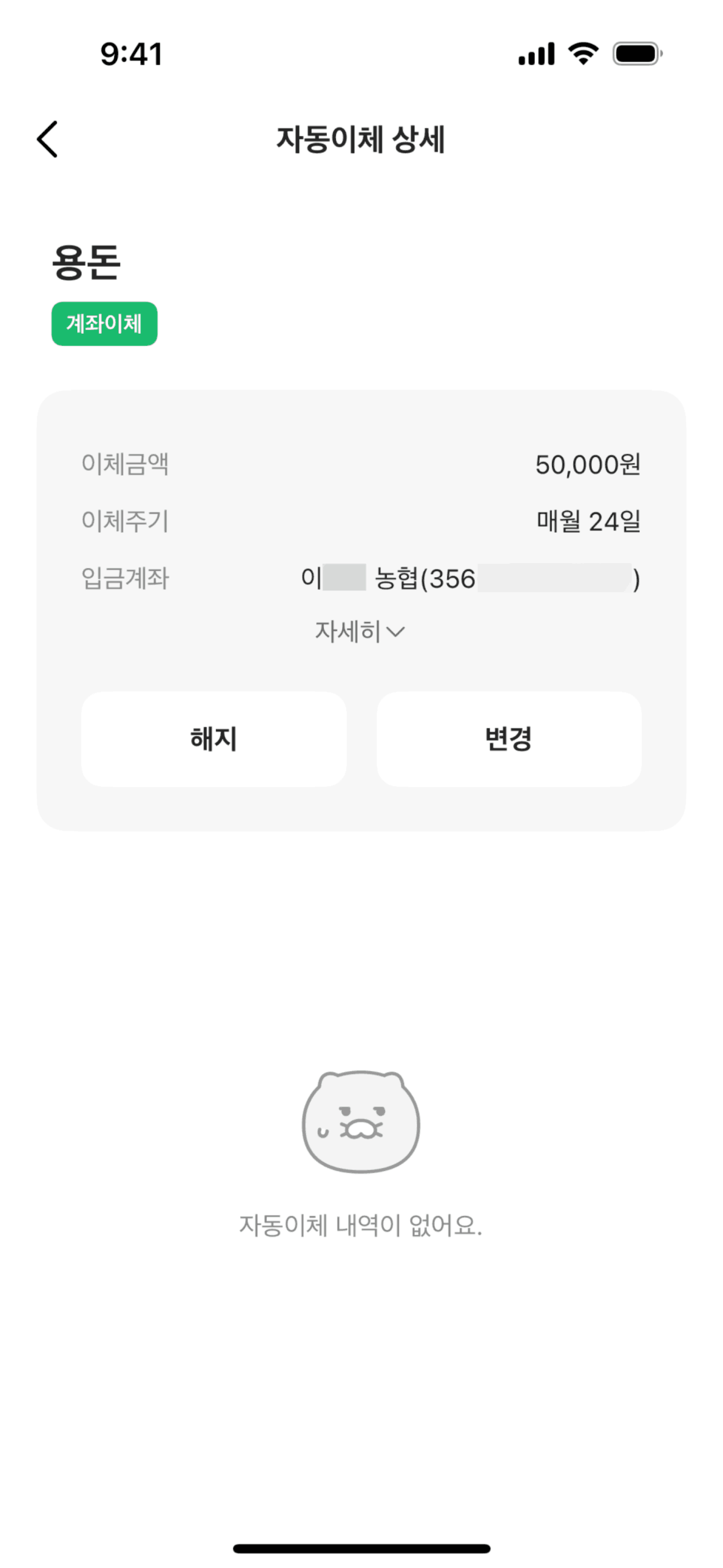The width and height of the screenshot is (723, 1568).
Task: Go back from 자동이체 상세
Action: click(47, 139)
